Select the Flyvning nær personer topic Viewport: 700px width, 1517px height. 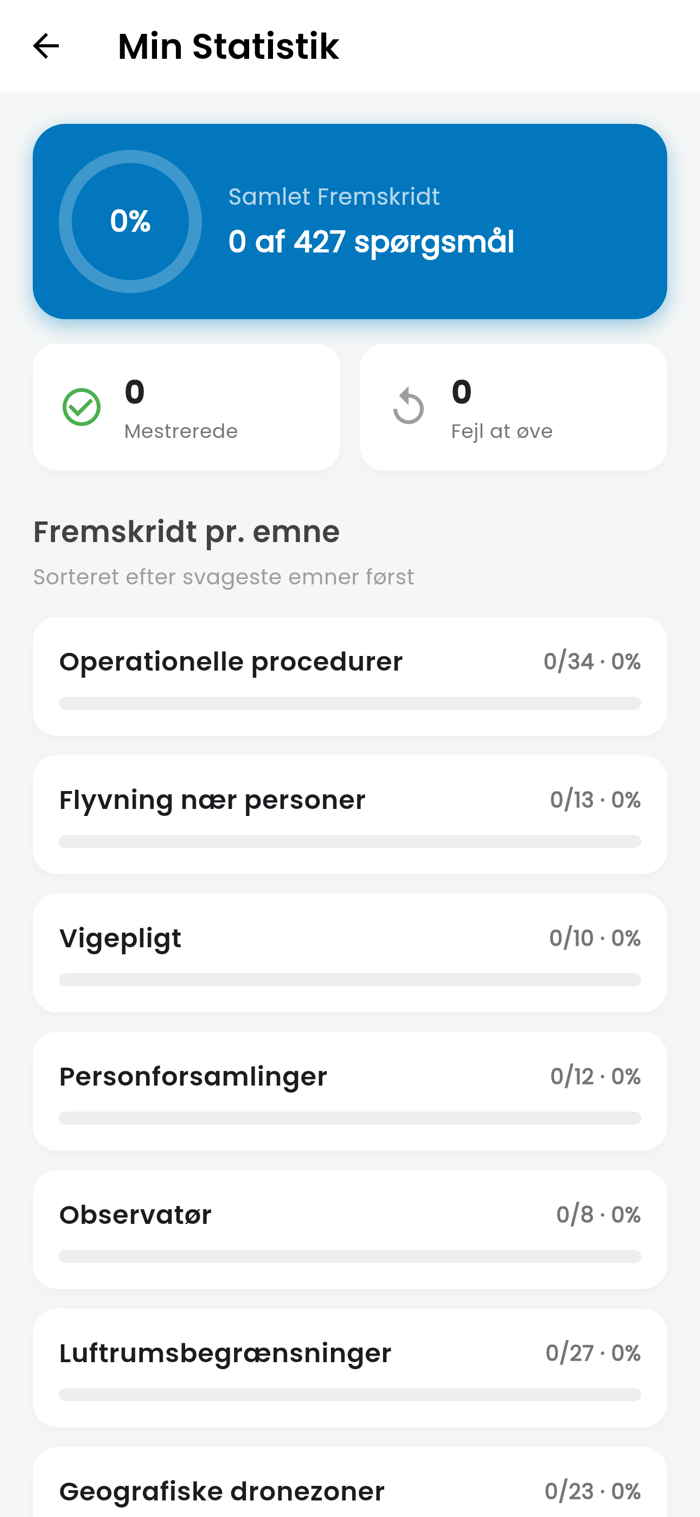click(350, 814)
